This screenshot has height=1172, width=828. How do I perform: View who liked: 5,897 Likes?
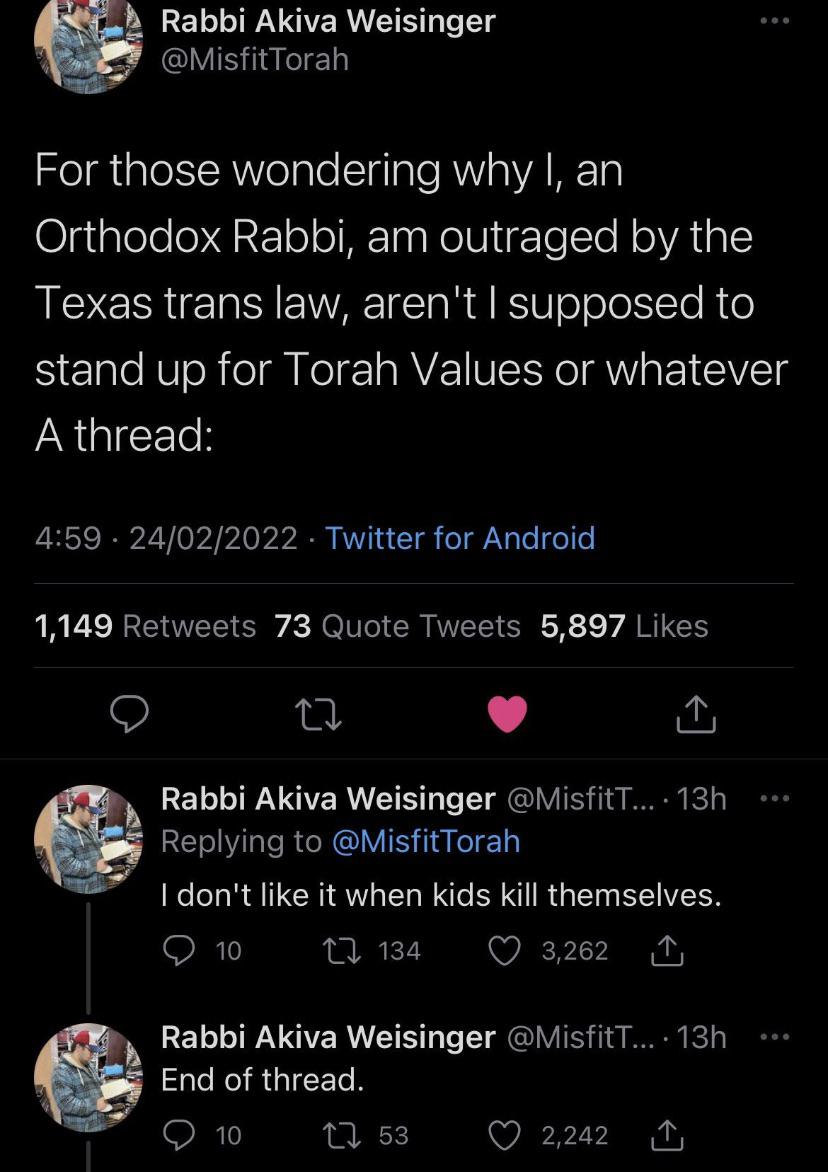click(x=624, y=626)
